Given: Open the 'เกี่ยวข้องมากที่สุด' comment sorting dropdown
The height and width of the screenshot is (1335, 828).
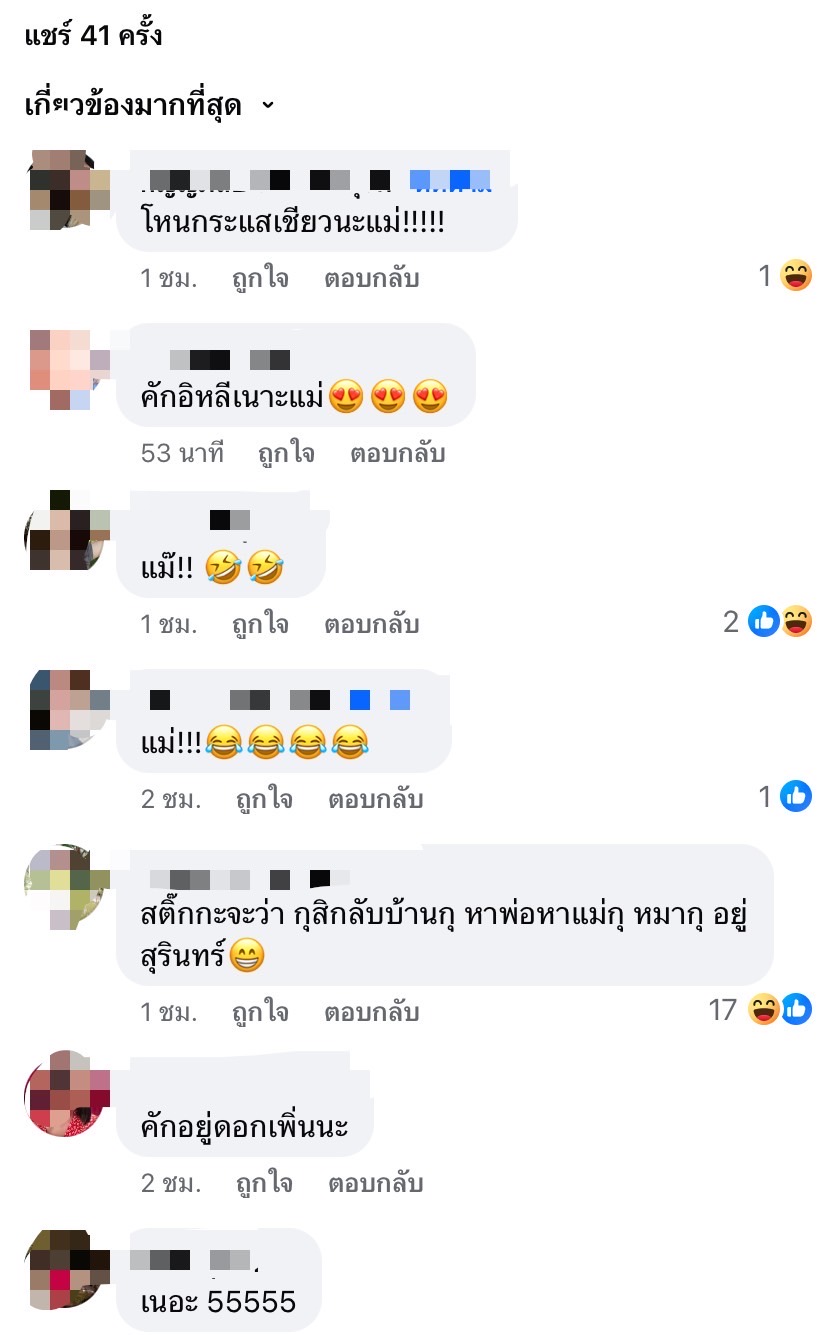Looking at the screenshot, I should point(150,105).
